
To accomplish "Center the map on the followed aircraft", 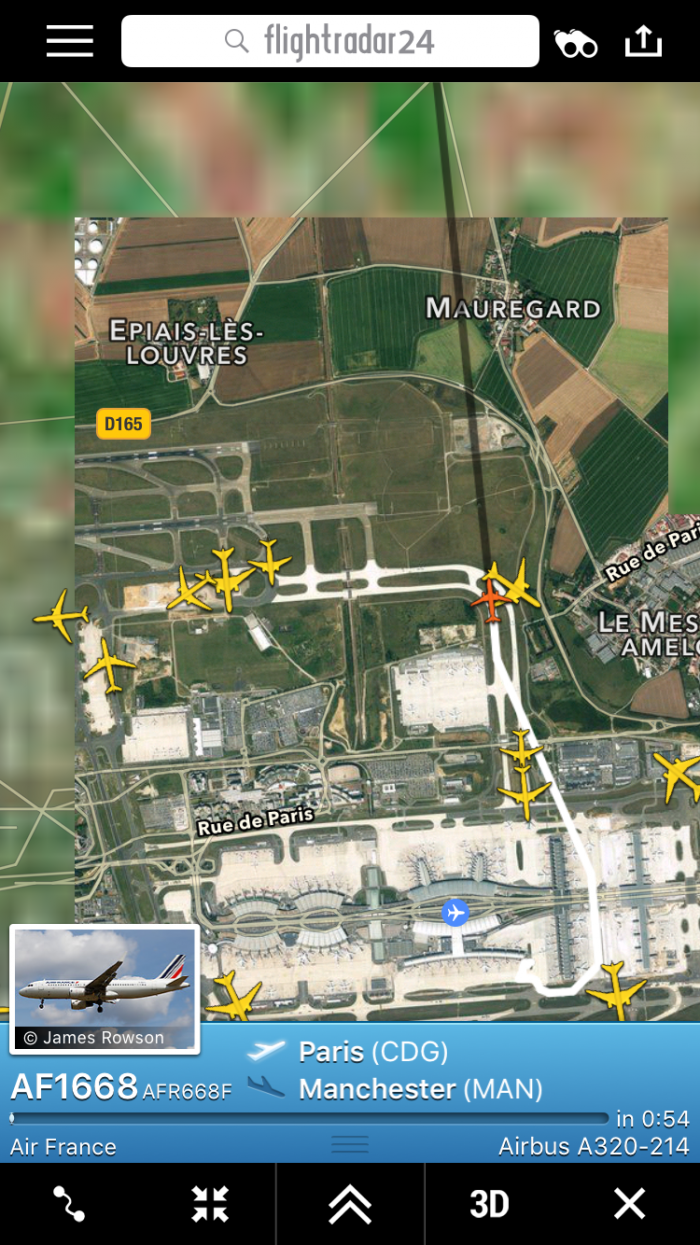I will 210,1204.
